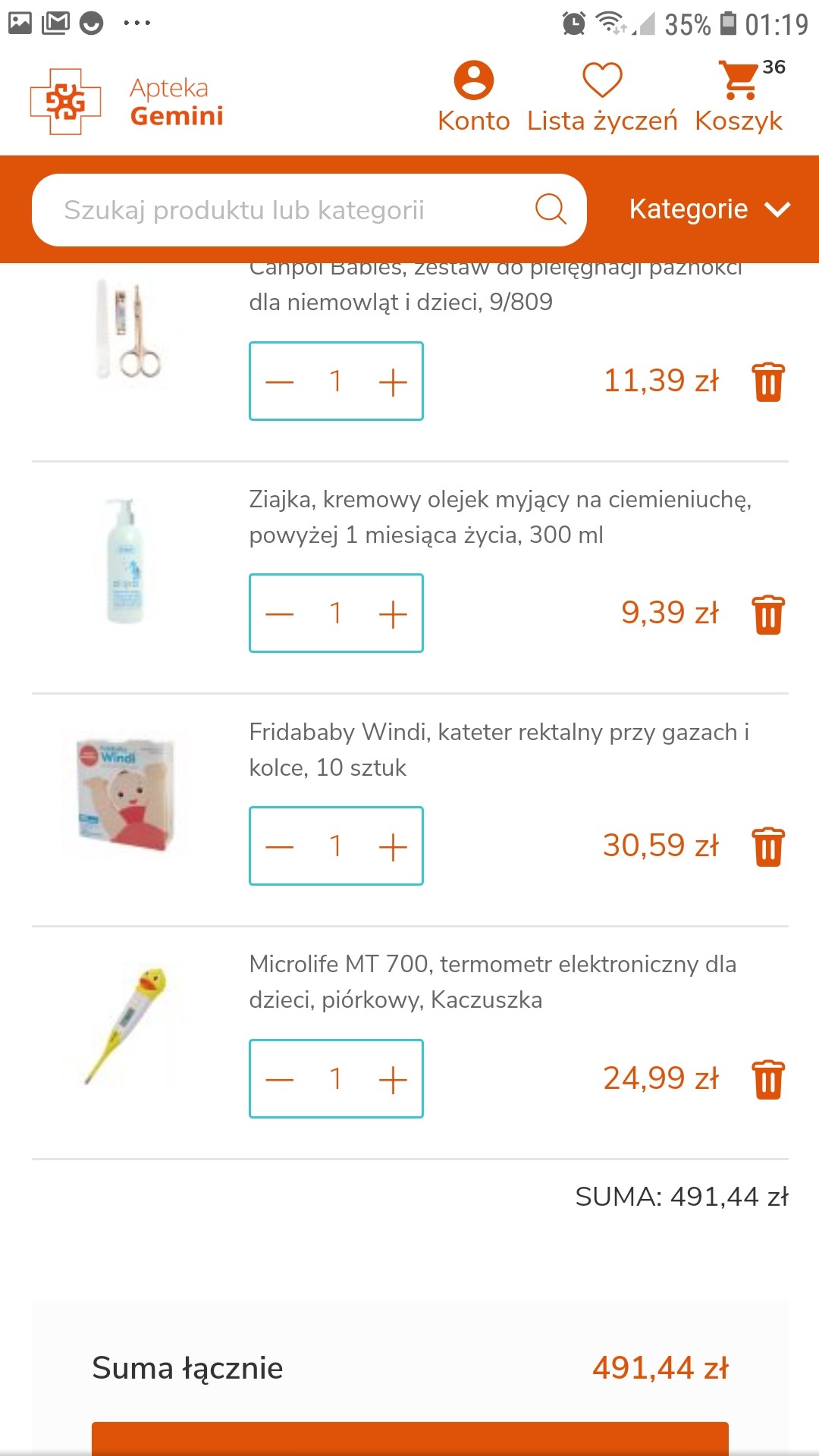Open Microlife MT 700 thermometer product page
This screenshot has width=819, height=1456.
(493, 981)
